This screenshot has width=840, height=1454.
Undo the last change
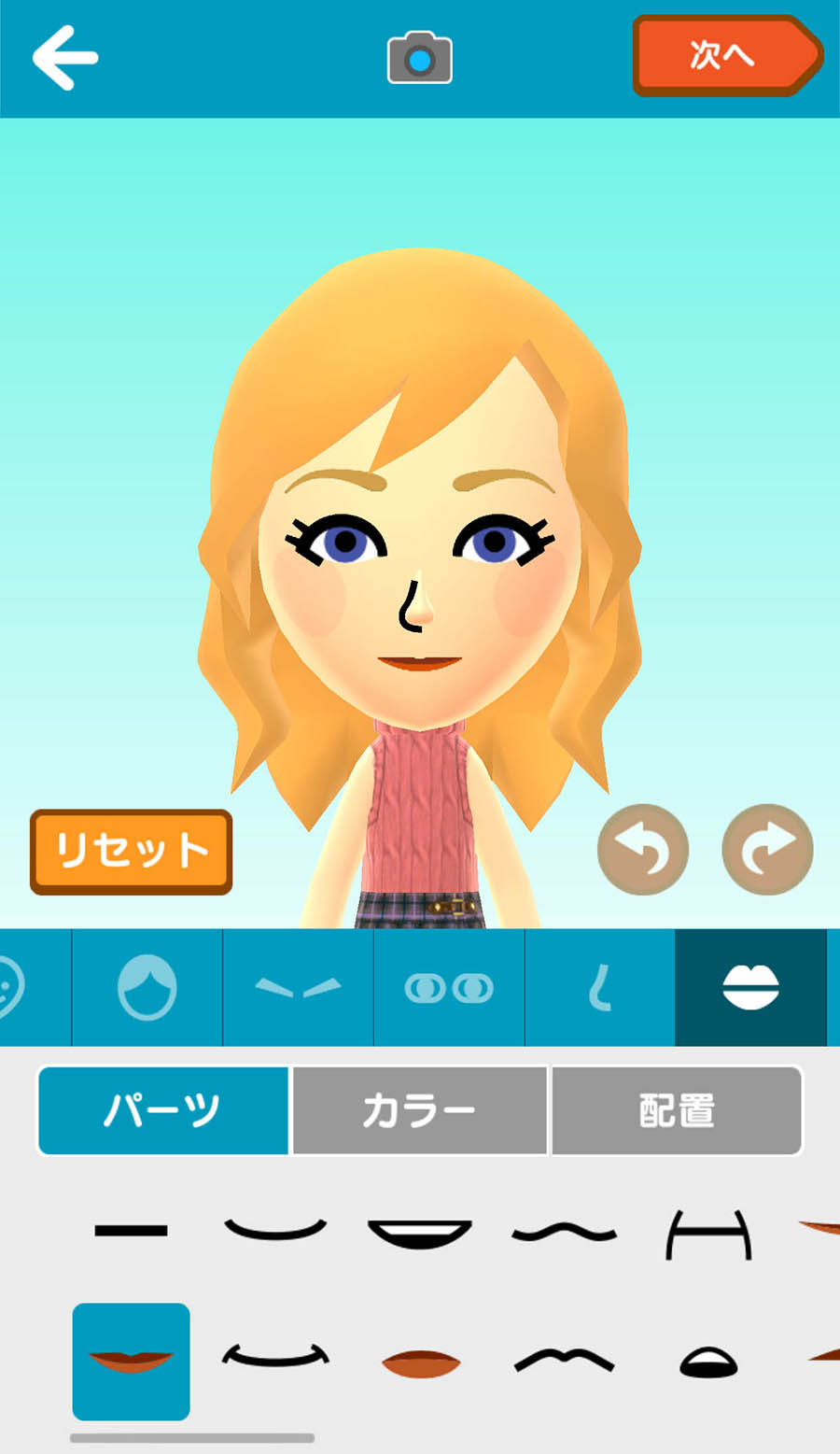click(x=642, y=850)
